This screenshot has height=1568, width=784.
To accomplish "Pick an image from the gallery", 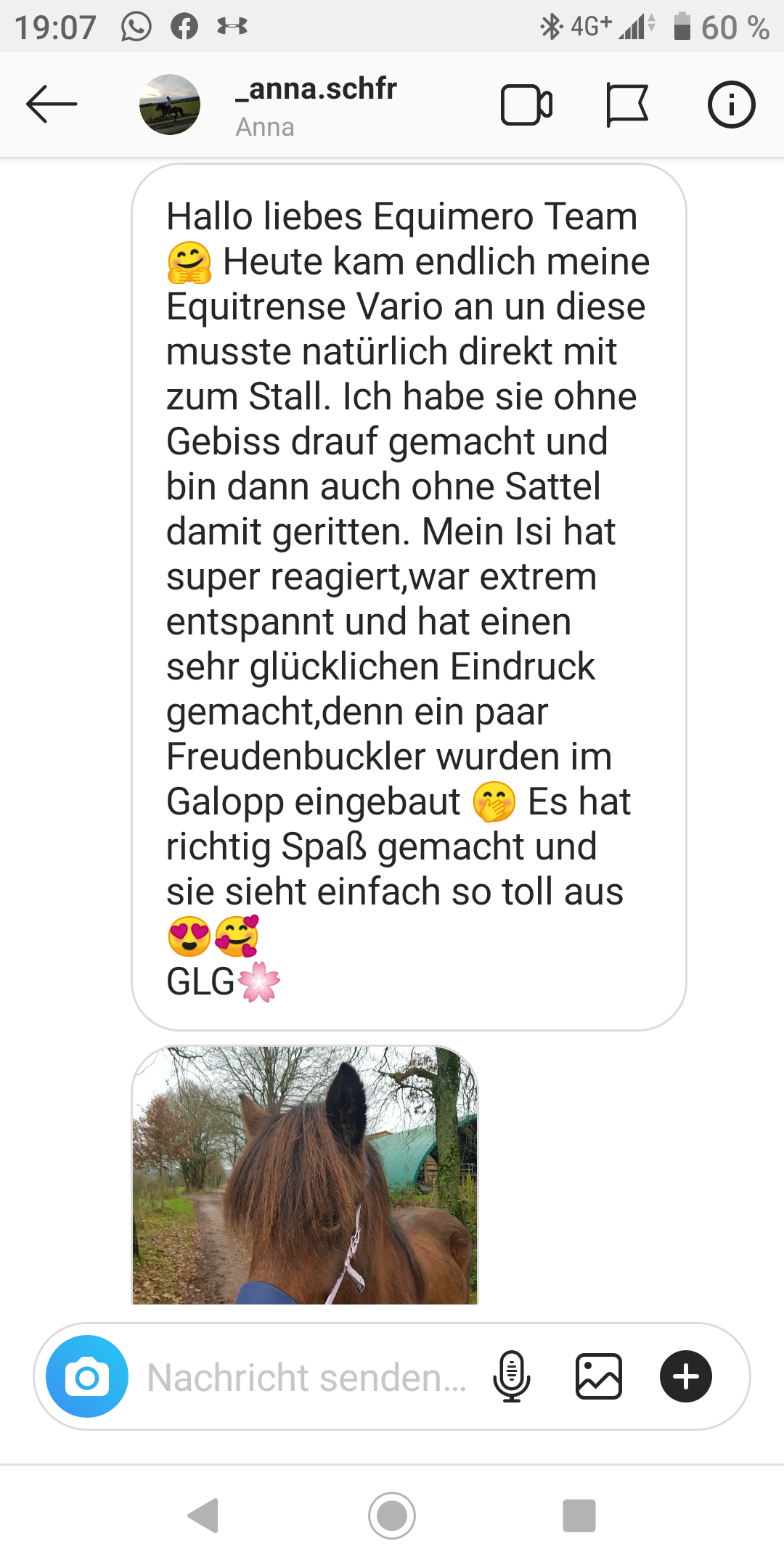I will pyautogui.click(x=599, y=1376).
